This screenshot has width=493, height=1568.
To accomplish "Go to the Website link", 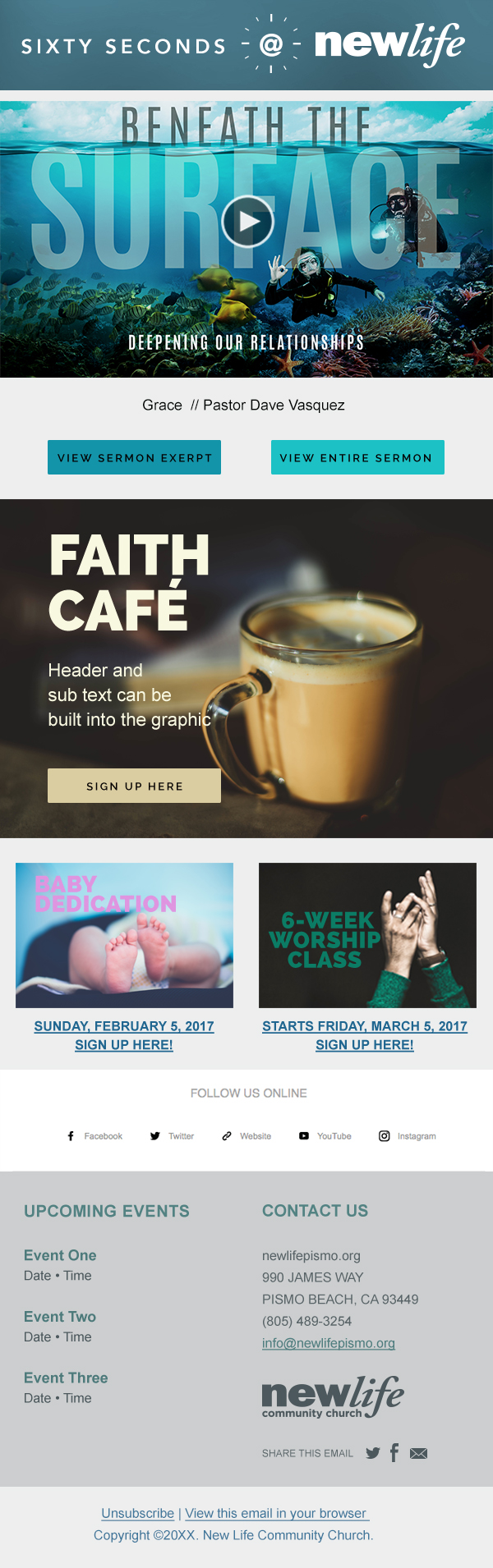I will click(246, 1136).
